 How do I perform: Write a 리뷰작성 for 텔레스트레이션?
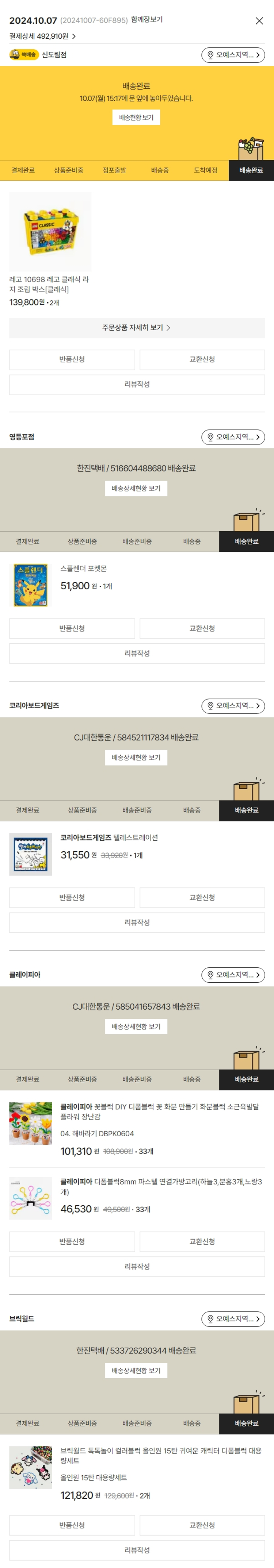coord(136,922)
